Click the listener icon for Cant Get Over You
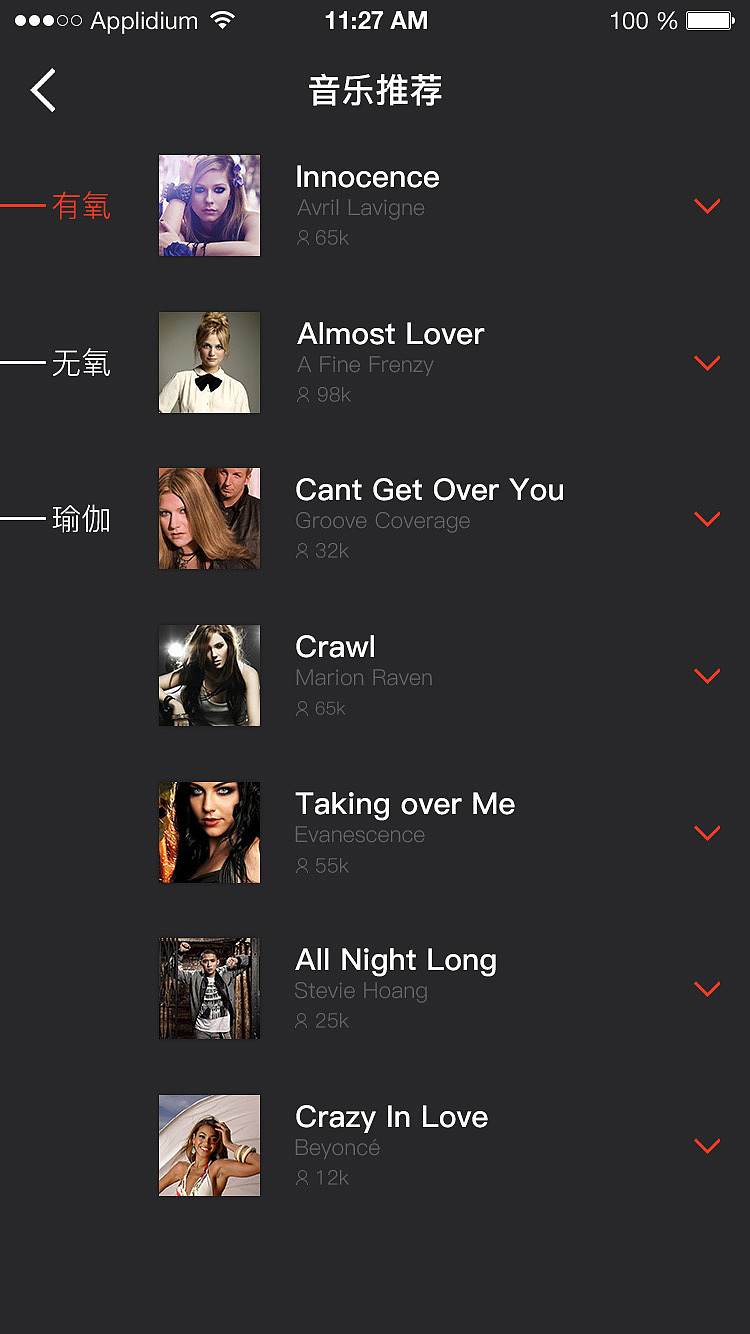The width and height of the screenshot is (750, 1334). 303,551
